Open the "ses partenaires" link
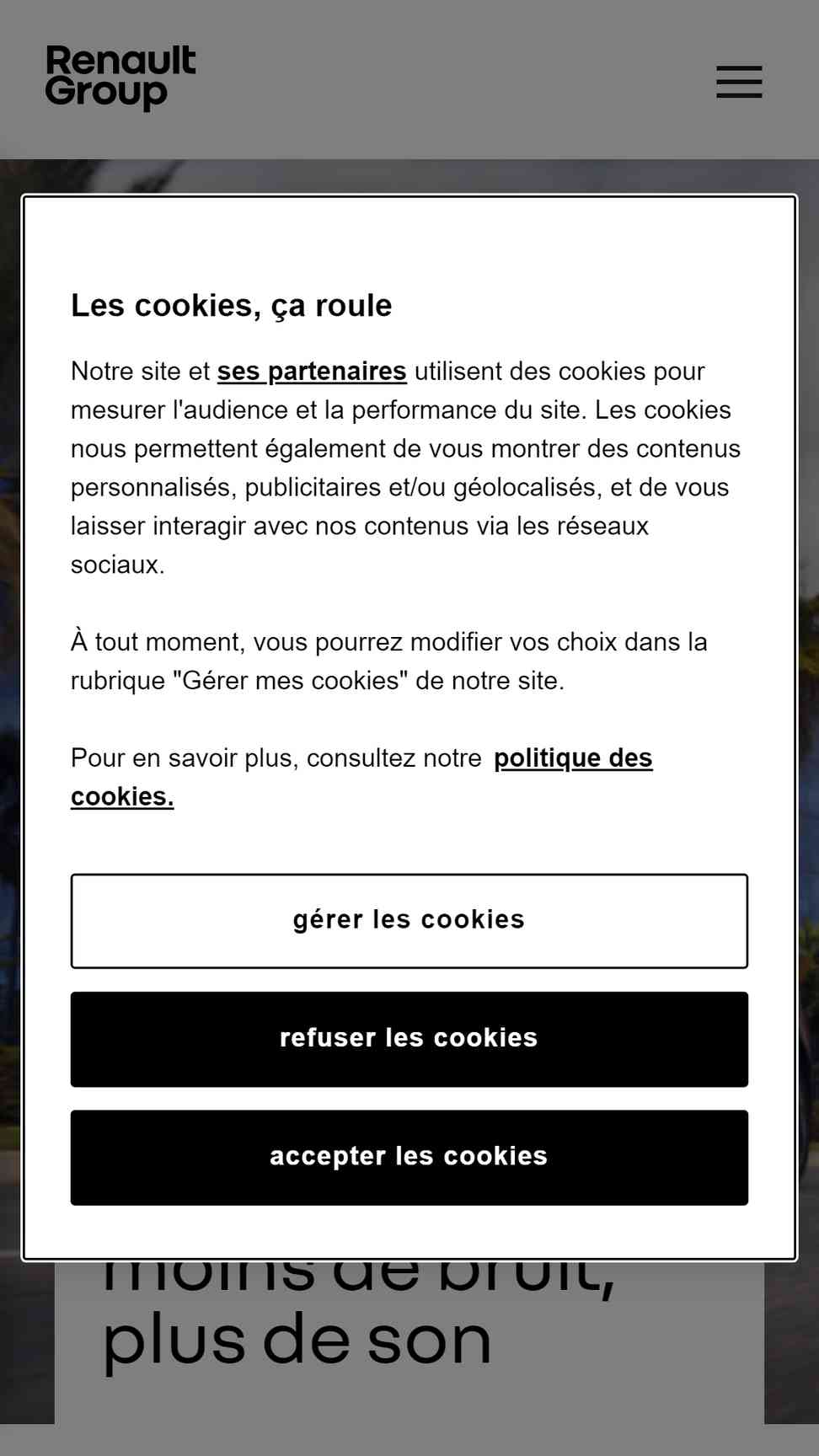Viewport: 819px width, 1456px height. pos(312,372)
